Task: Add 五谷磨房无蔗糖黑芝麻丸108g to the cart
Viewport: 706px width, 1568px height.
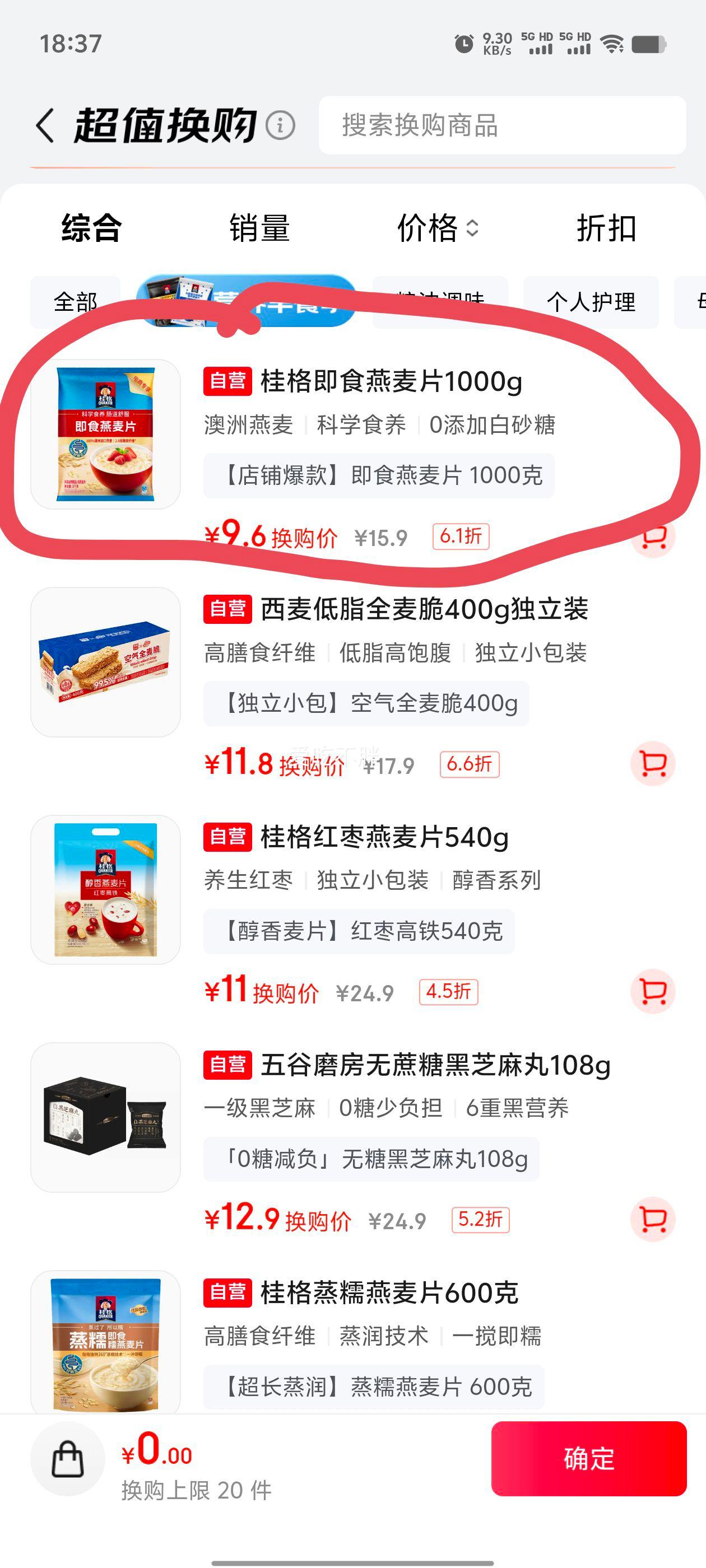Action: click(653, 1219)
